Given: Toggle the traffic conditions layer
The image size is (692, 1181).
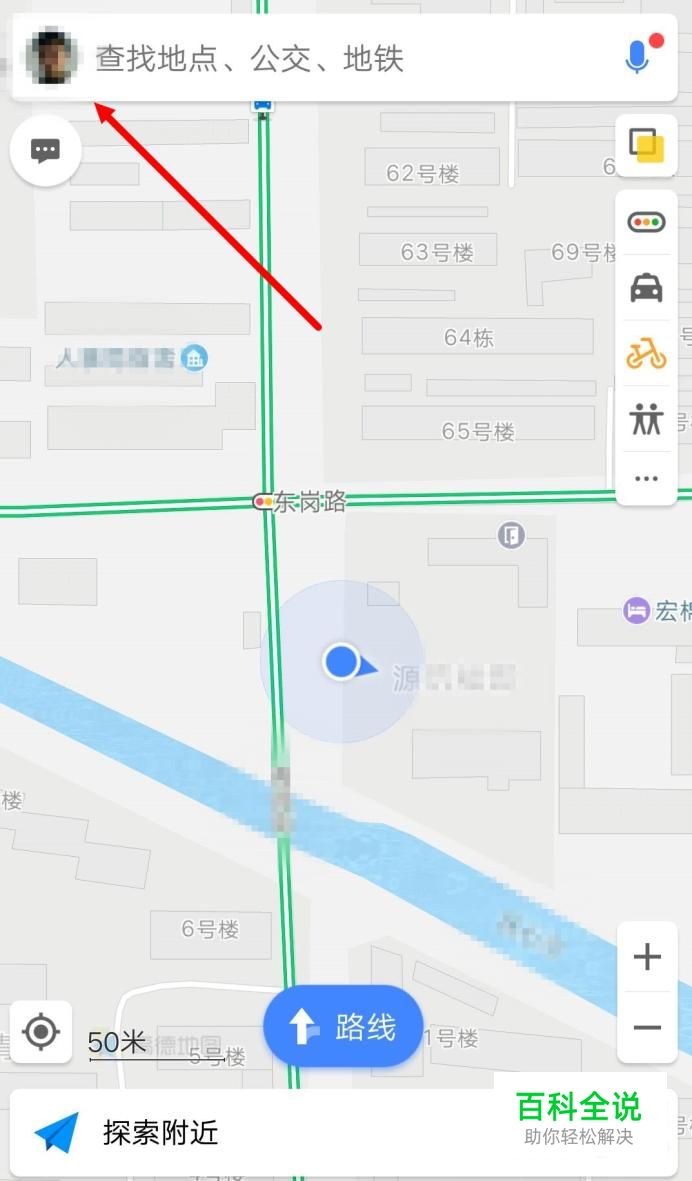Looking at the screenshot, I should pos(646,223).
